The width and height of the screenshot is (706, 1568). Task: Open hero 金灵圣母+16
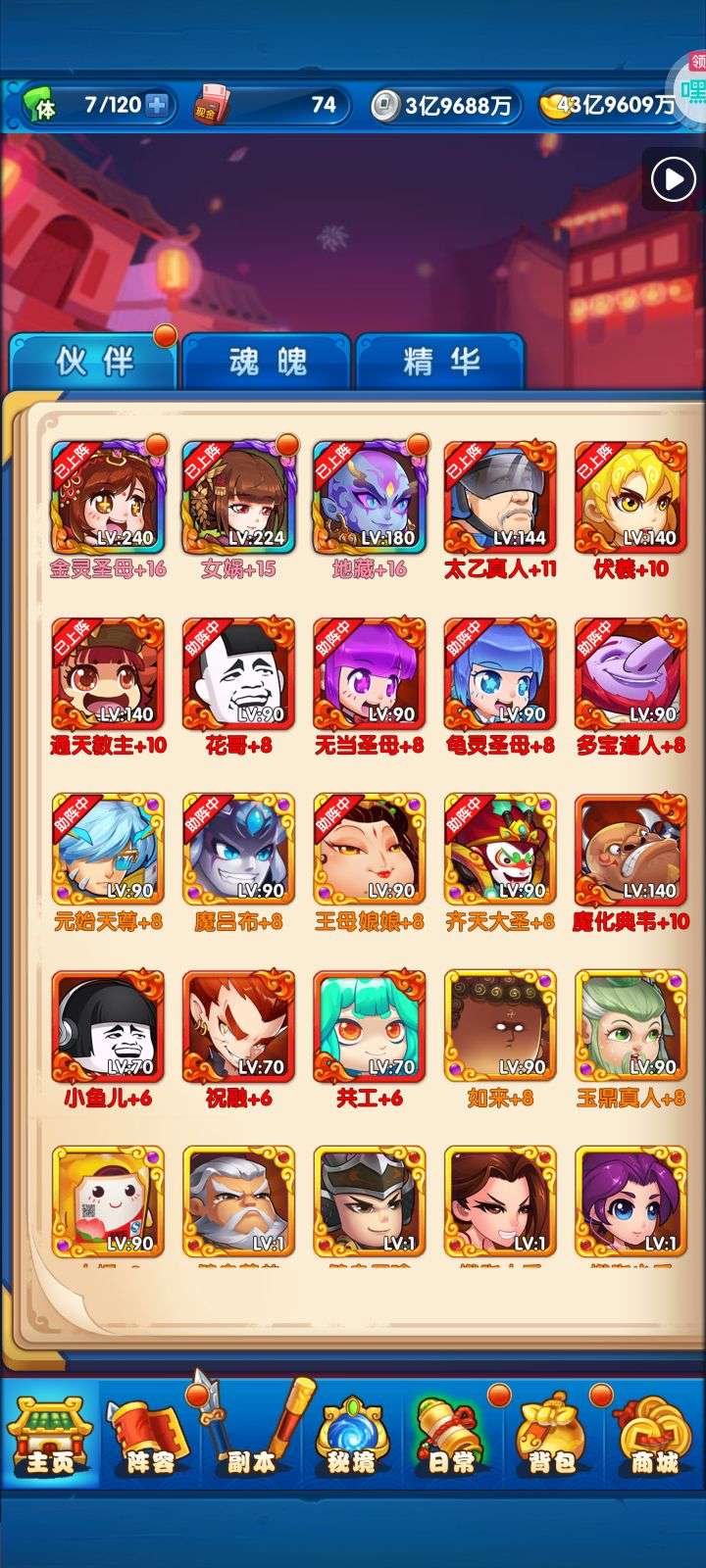coord(108,497)
